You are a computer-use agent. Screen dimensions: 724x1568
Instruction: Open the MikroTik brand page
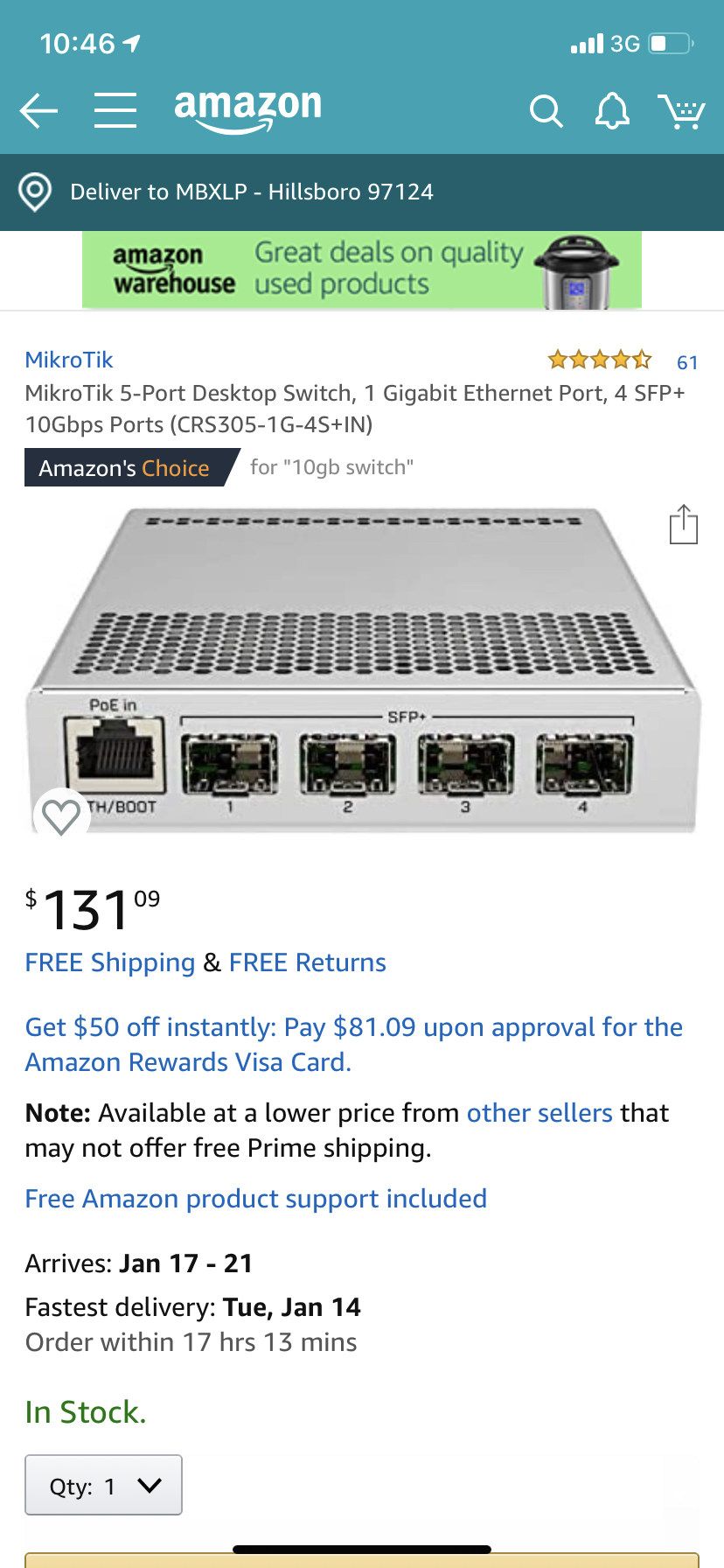[67, 360]
